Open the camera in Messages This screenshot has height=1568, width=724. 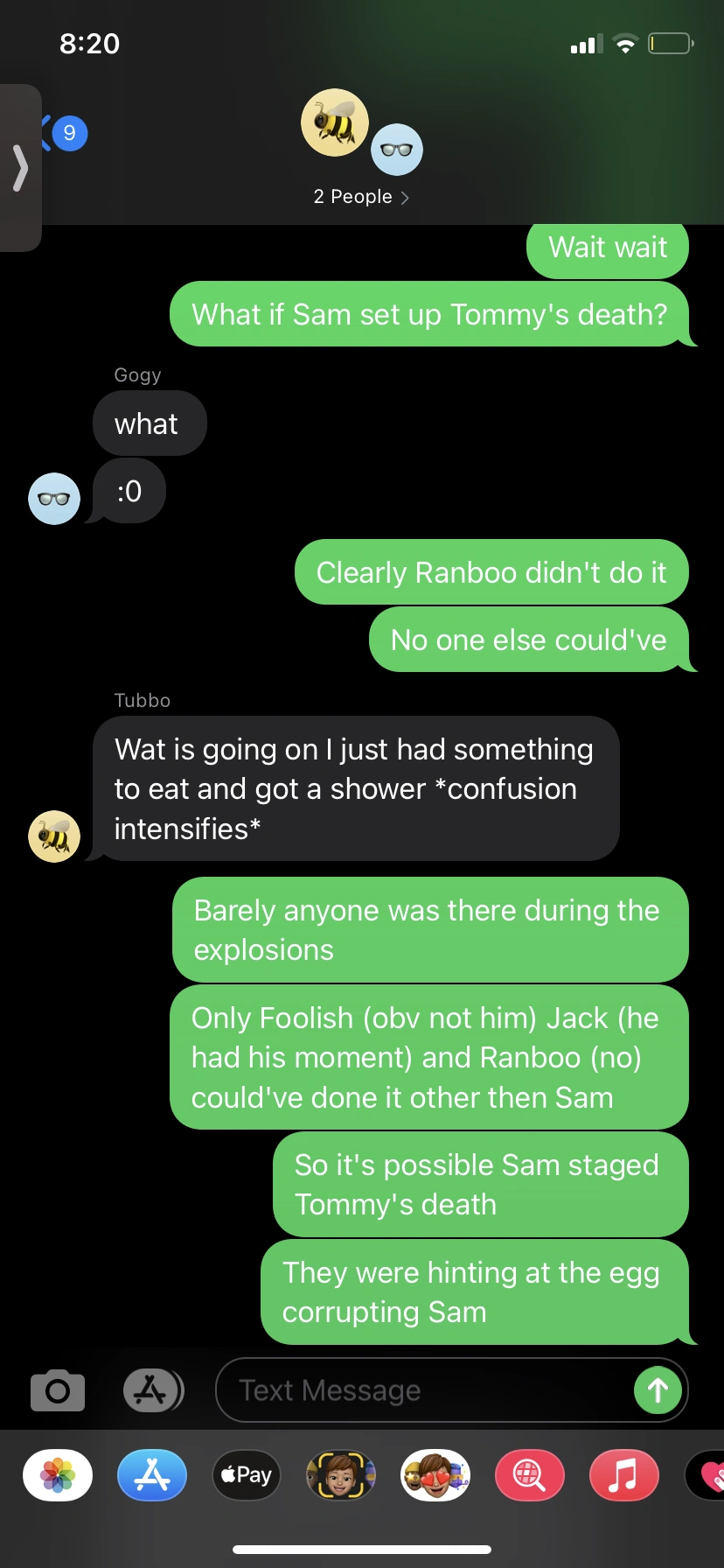click(x=56, y=1389)
